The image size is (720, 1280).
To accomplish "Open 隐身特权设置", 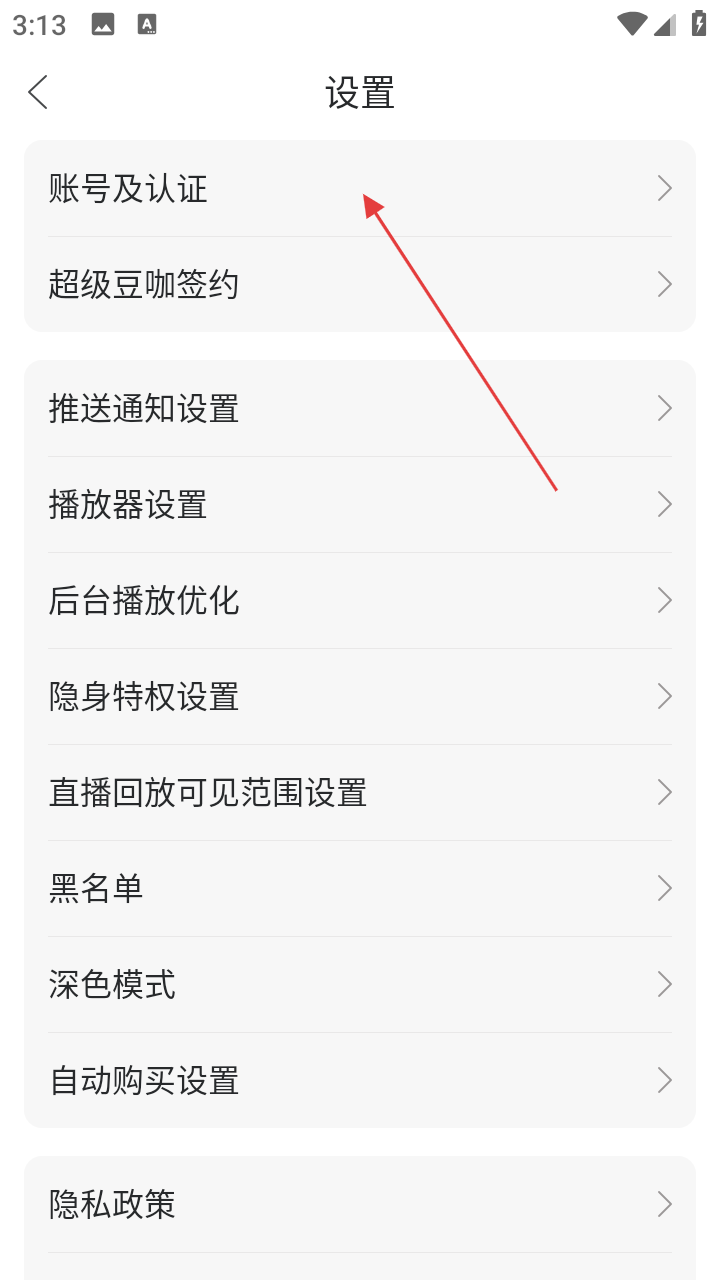I will pyautogui.click(x=359, y=697).
